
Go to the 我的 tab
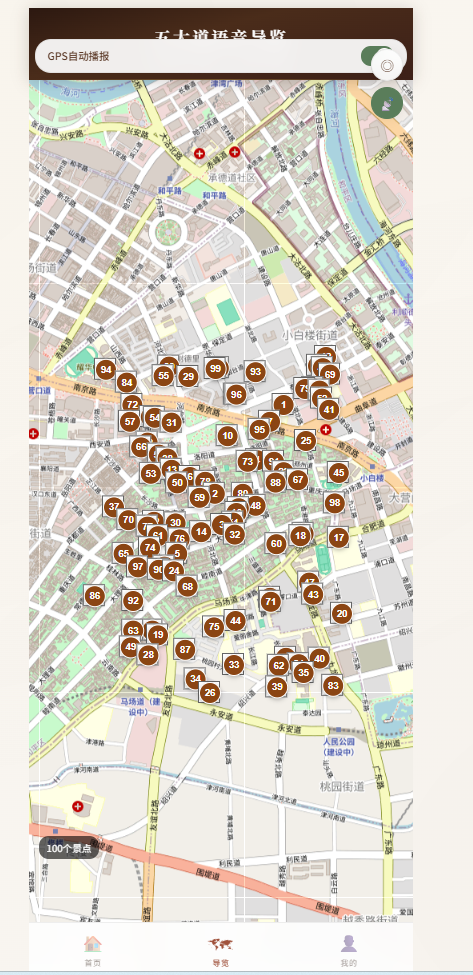(x=349, y=950)
